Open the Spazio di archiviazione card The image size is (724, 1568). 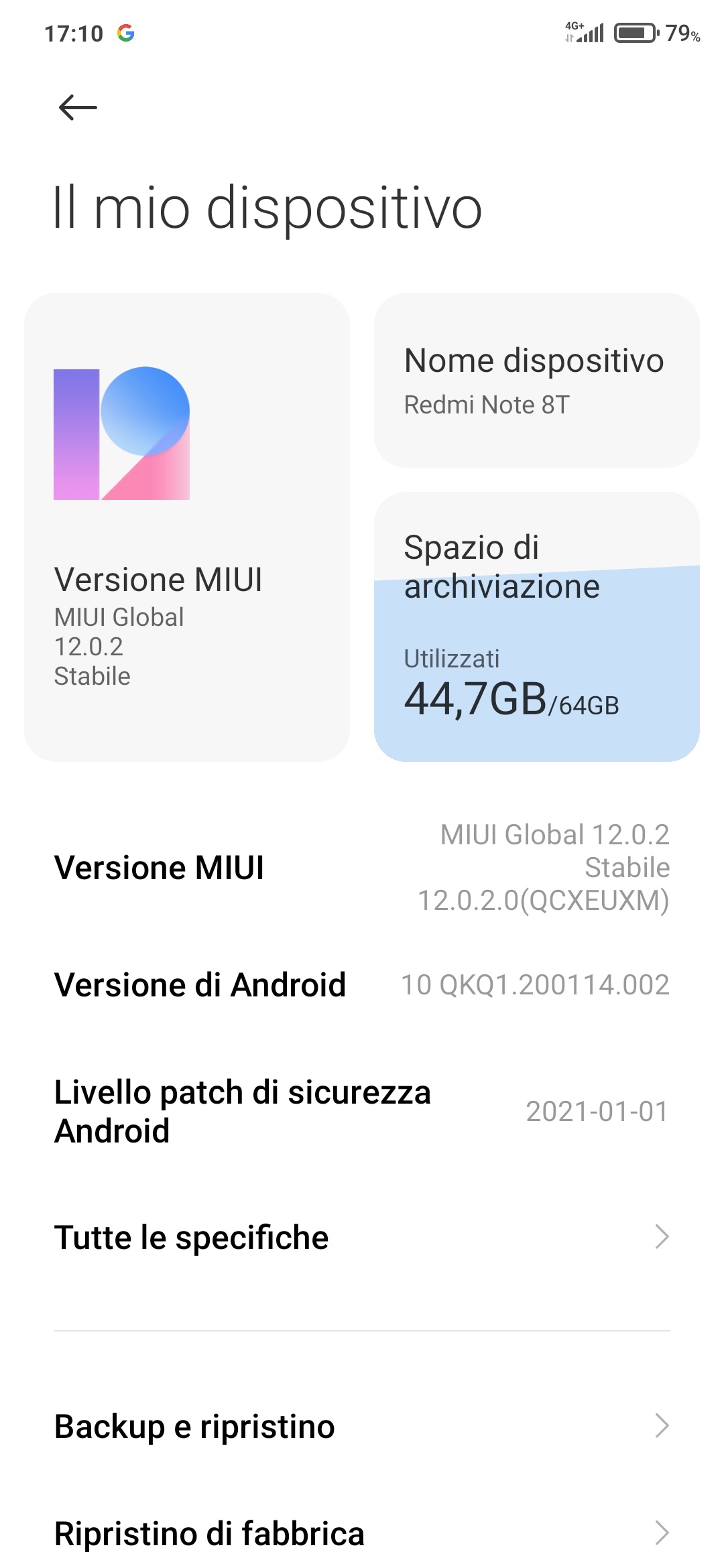point(537,627)
